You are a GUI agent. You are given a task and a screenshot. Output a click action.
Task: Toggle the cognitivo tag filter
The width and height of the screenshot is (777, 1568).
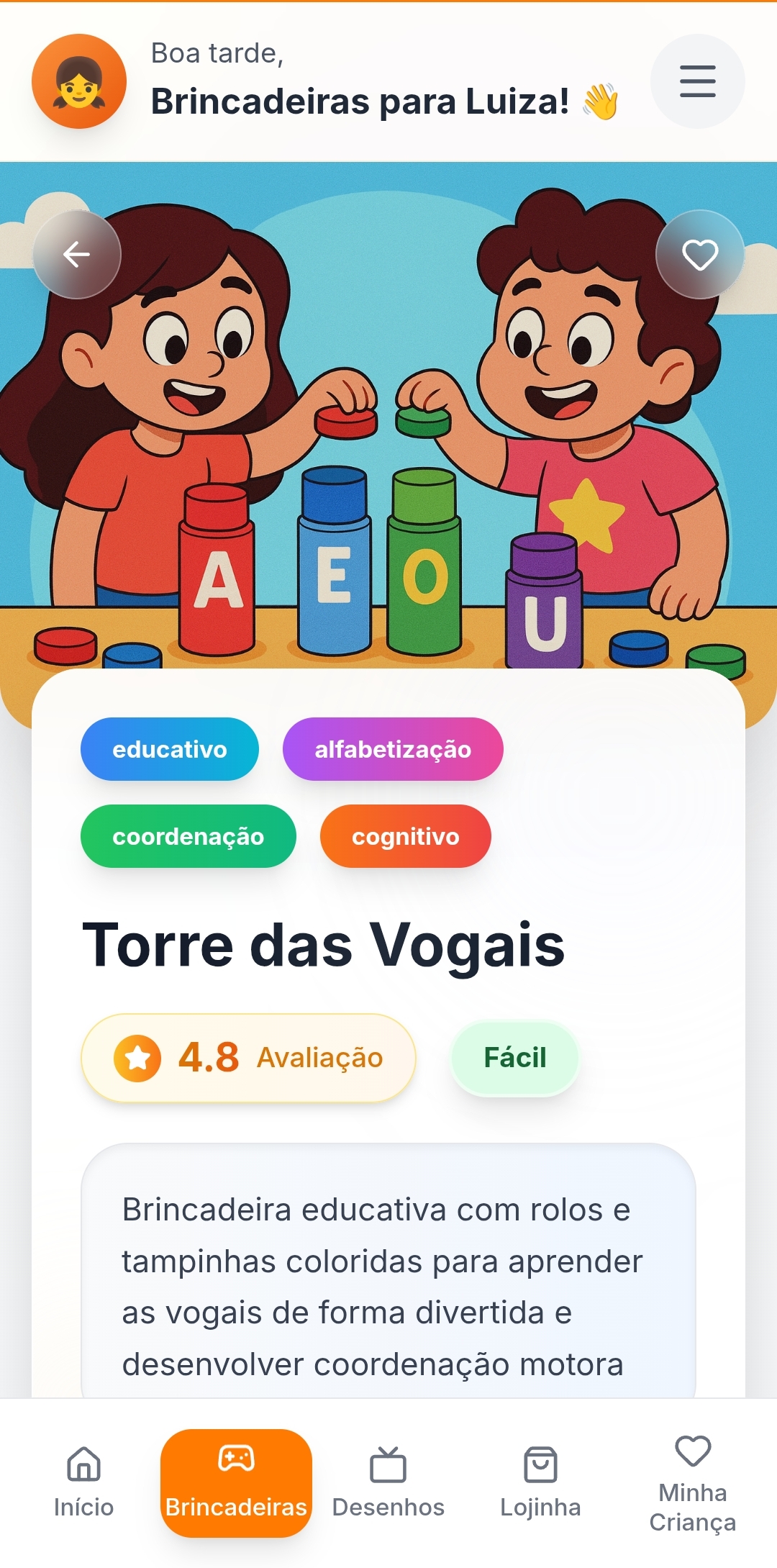405,835
